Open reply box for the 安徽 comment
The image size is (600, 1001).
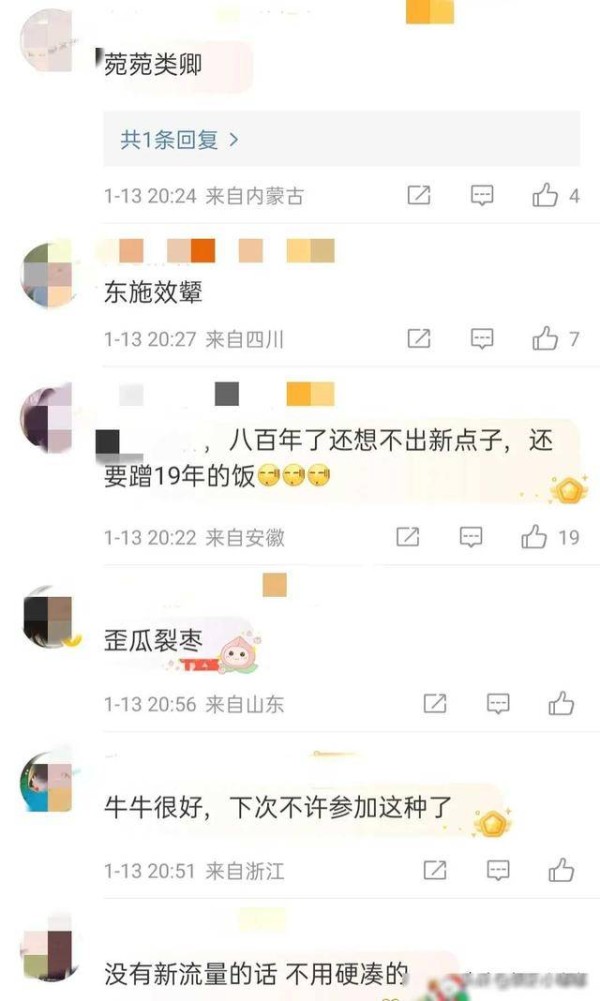tap(471, 537)
